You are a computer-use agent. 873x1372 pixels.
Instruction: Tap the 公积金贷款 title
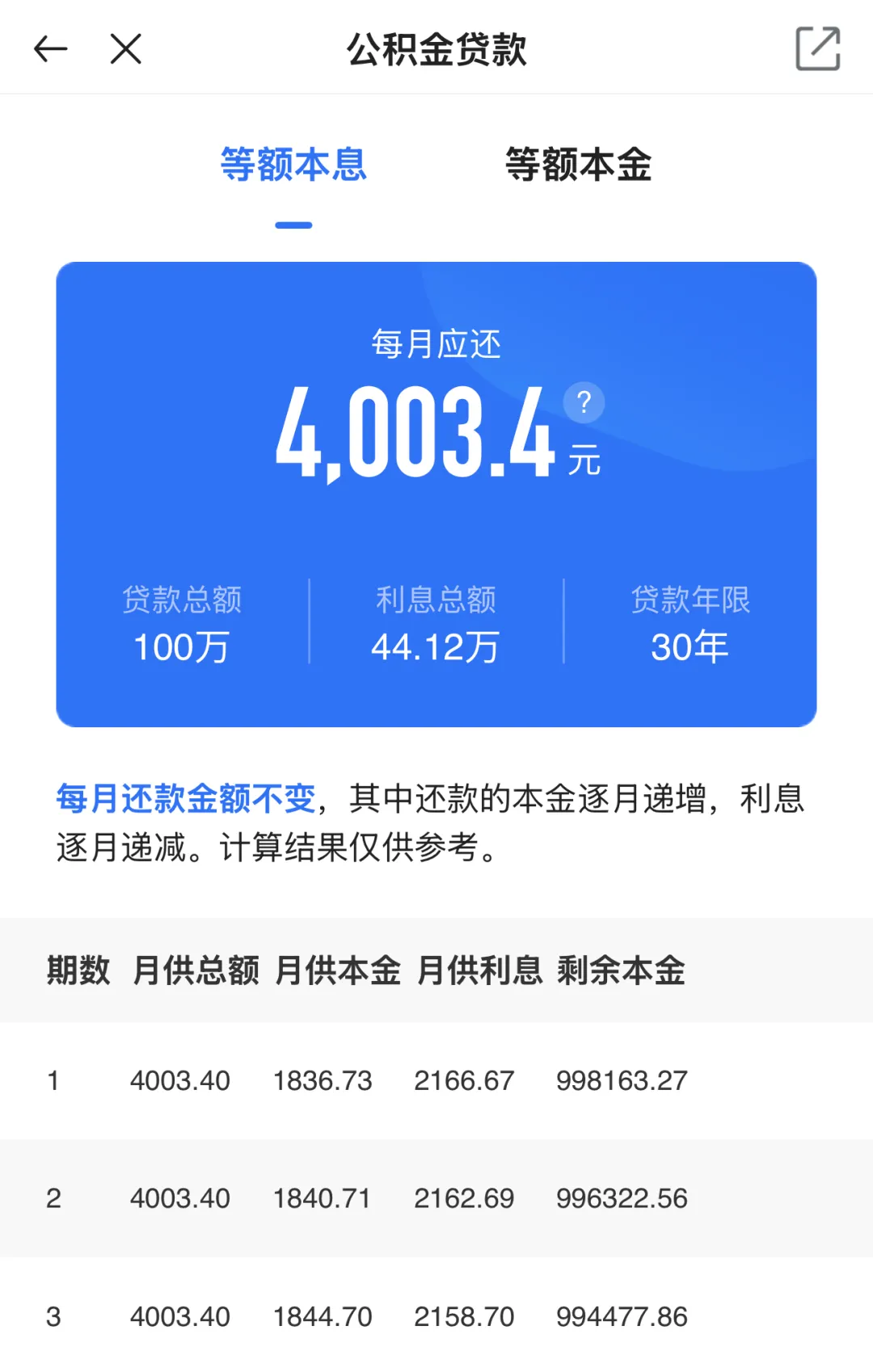point(436,48)
